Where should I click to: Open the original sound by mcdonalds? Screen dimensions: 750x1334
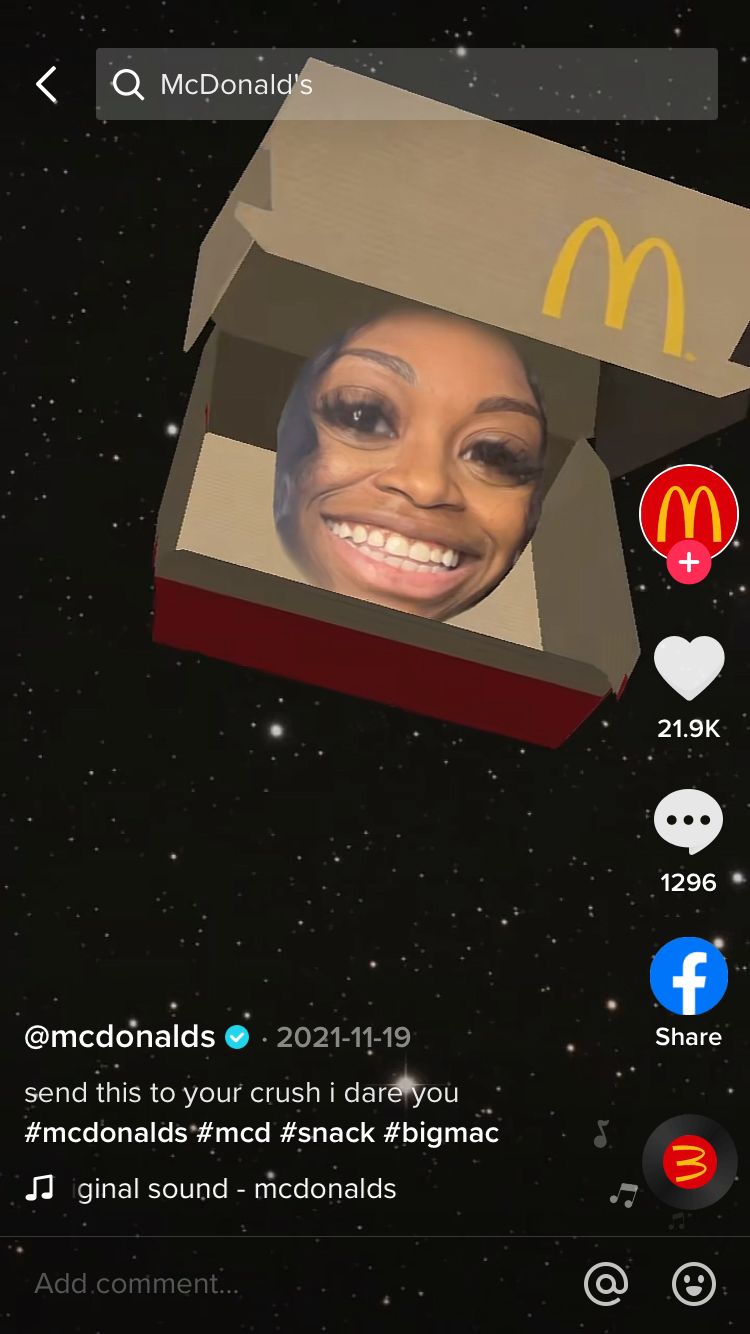coord(236,1189)
